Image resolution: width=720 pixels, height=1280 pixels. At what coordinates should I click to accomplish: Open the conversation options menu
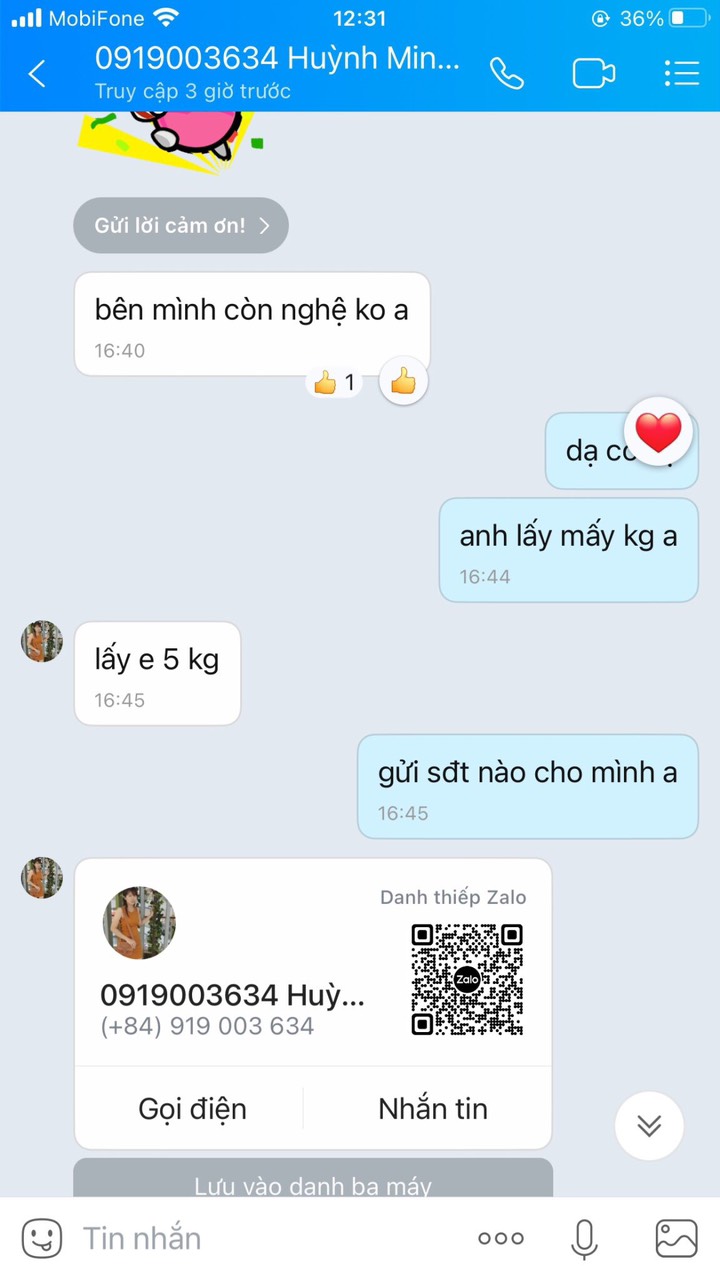[x=681, y=74]
